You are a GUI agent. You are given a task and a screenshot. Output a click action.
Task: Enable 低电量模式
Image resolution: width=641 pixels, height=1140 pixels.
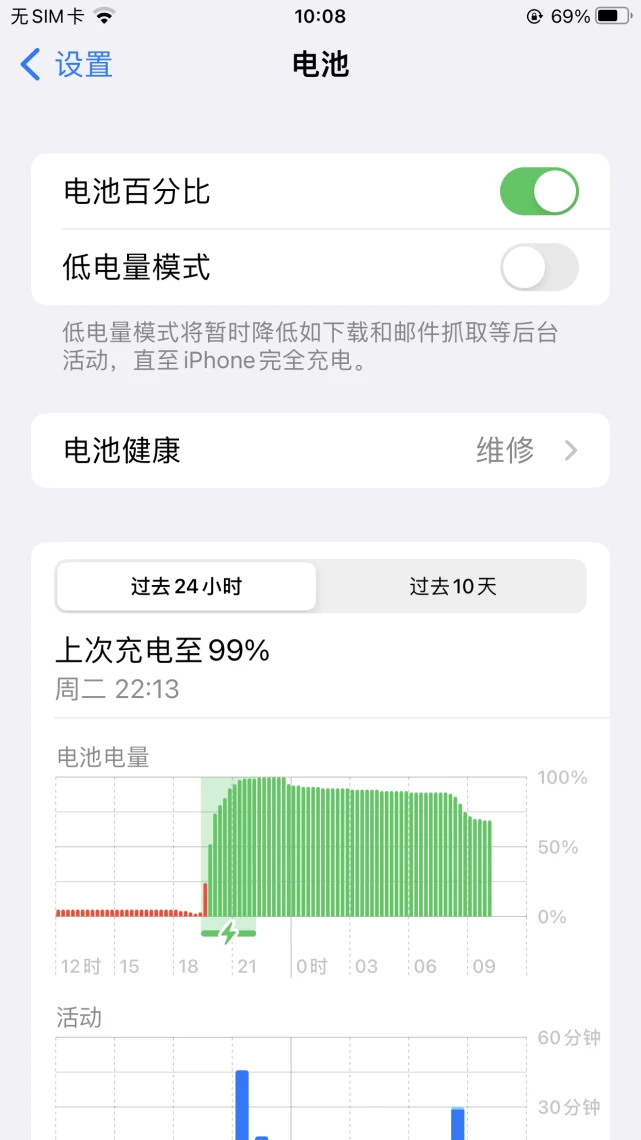click(539, 268)
